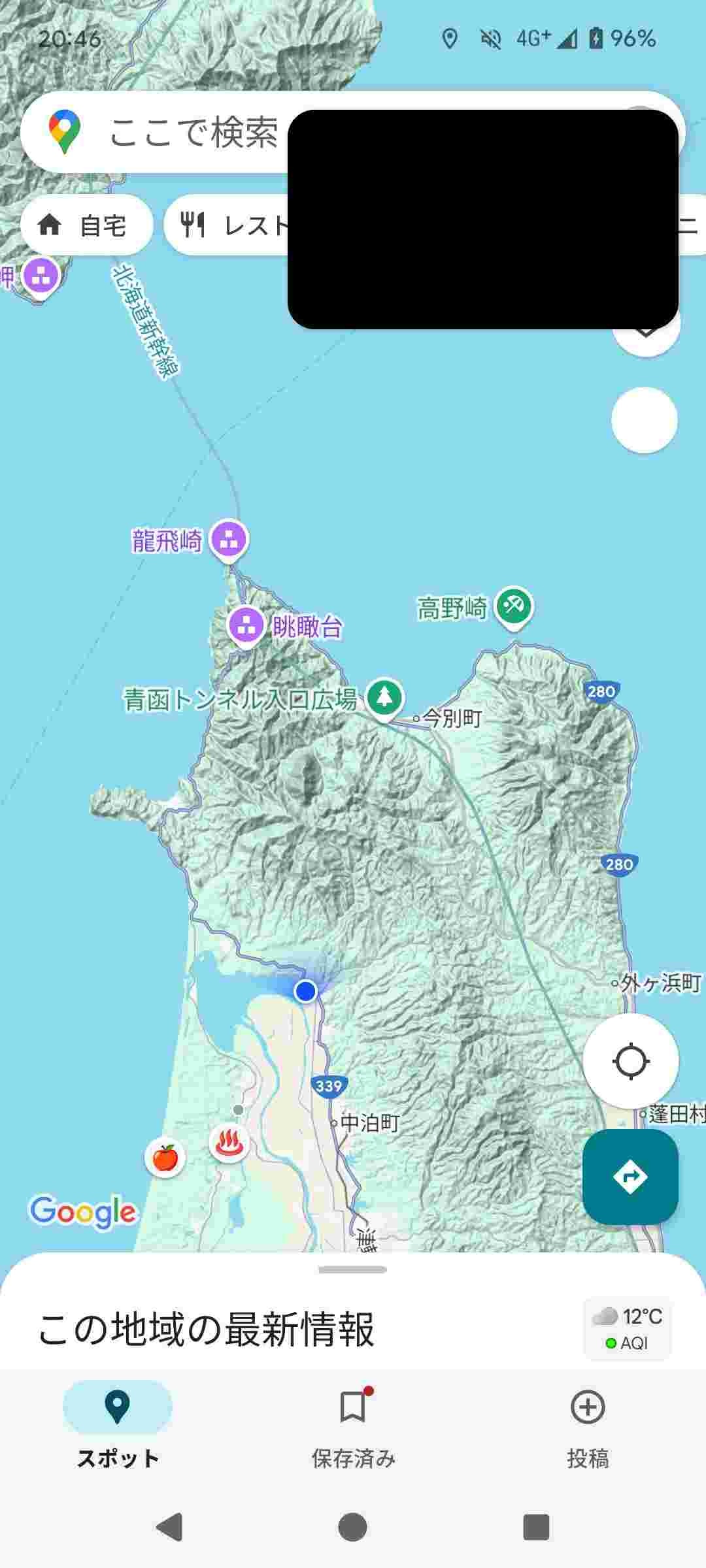Go back with system back button
The height and width of the screenshot is (1568, 706).
[x=170, y=1527]
